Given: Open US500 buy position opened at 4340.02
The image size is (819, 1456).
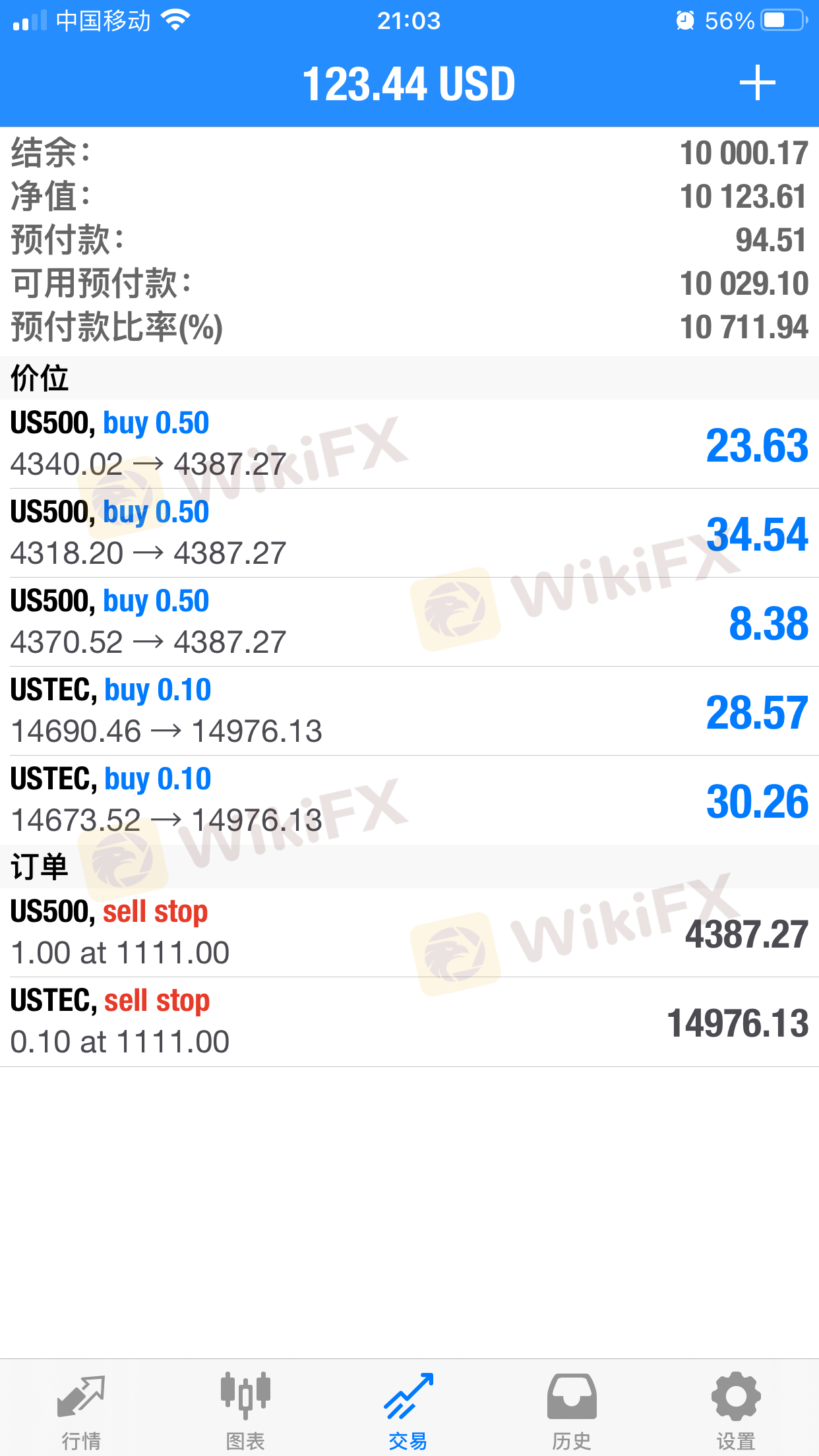Looking at the screenshot, I should click(x=409, y=444).
